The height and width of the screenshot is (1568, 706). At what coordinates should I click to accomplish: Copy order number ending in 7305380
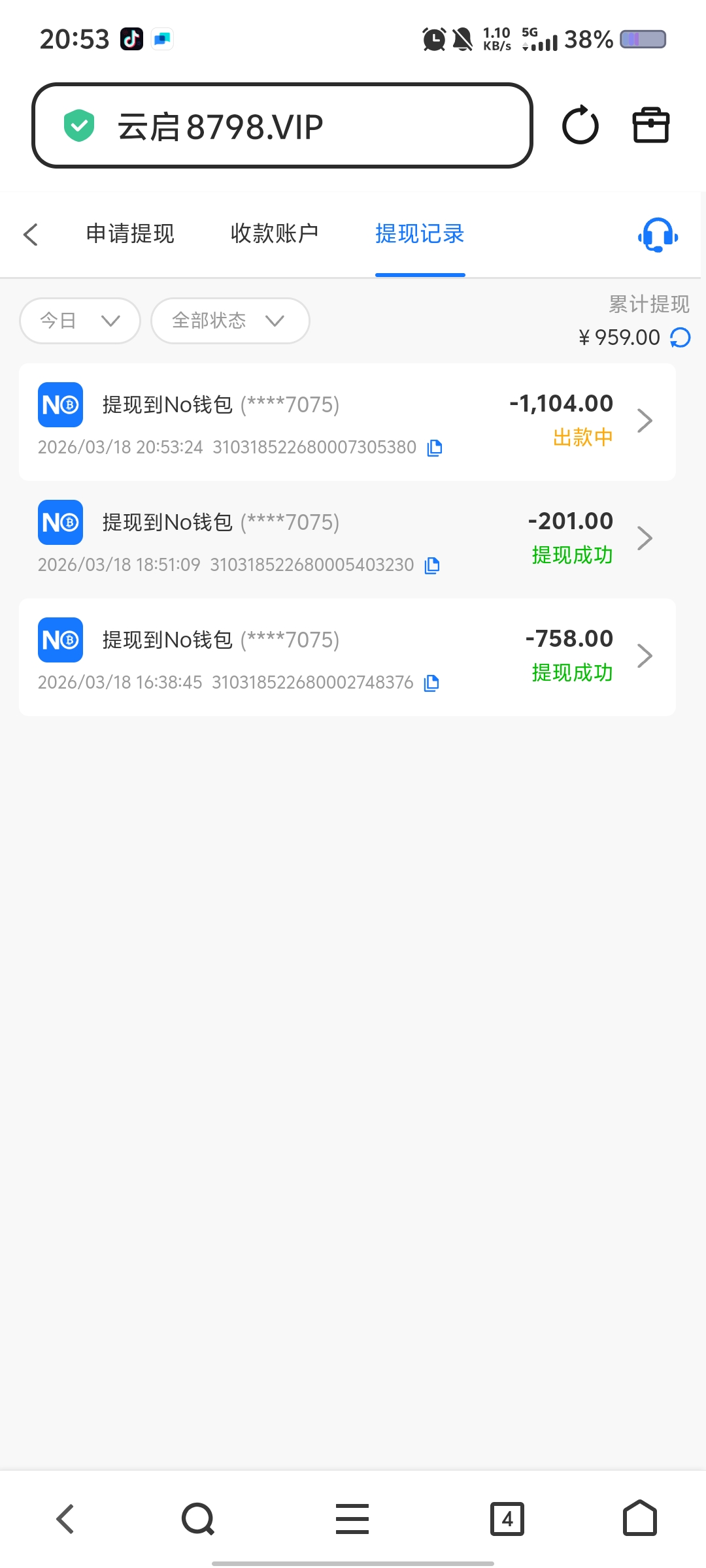[435, 448]
